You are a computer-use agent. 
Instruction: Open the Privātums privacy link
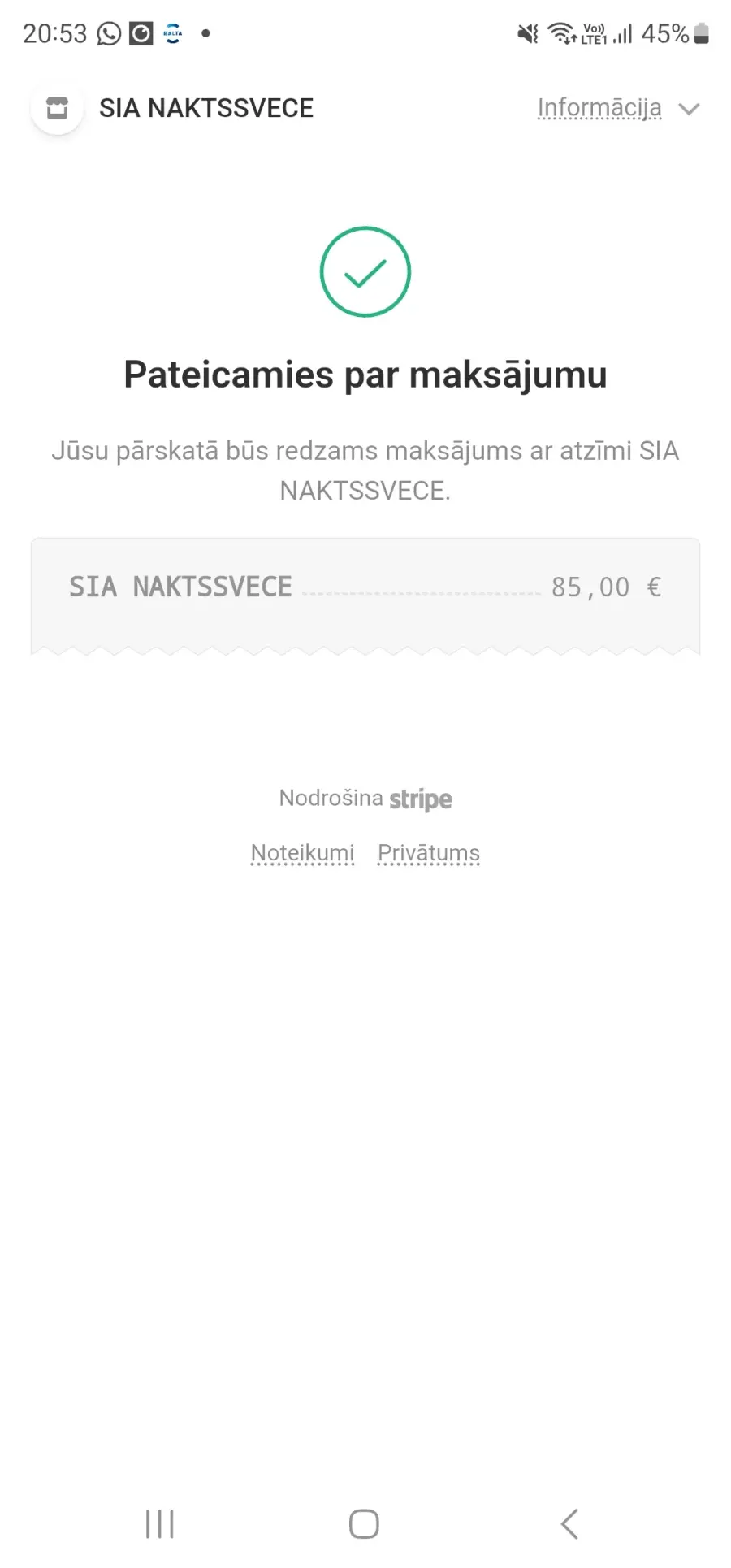(x=429, y=853)
